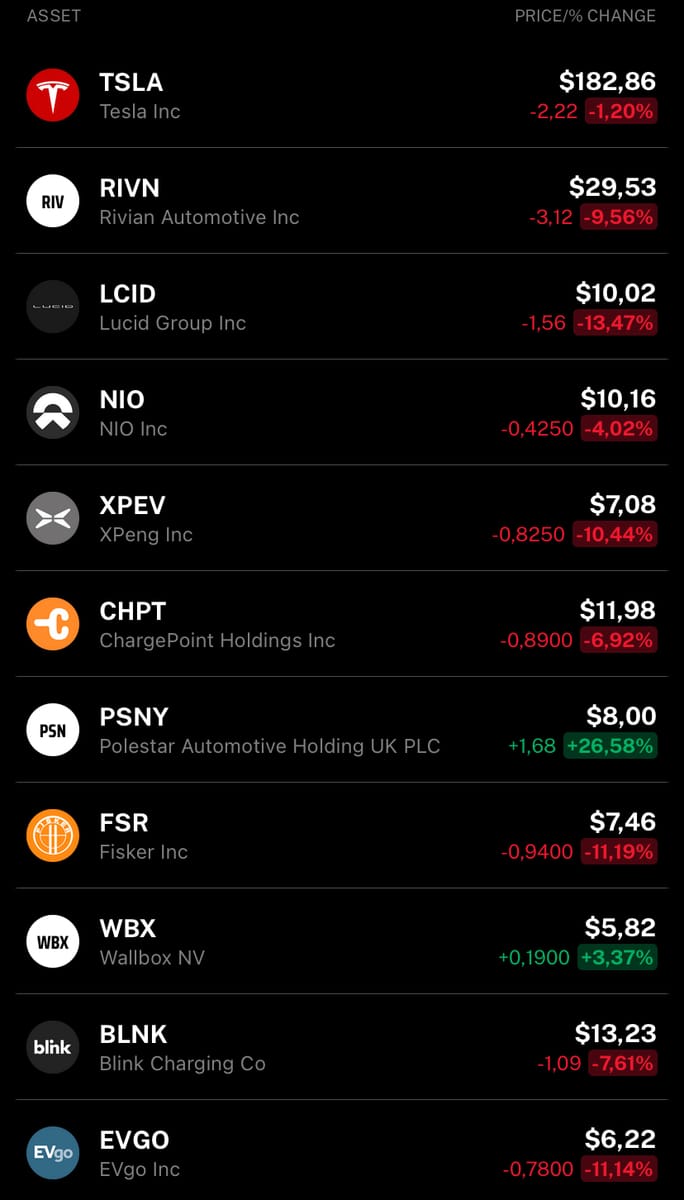Select the FSR Fisker Inc row
Viewport: 684px width, 1200px height.
coord(342,837)
